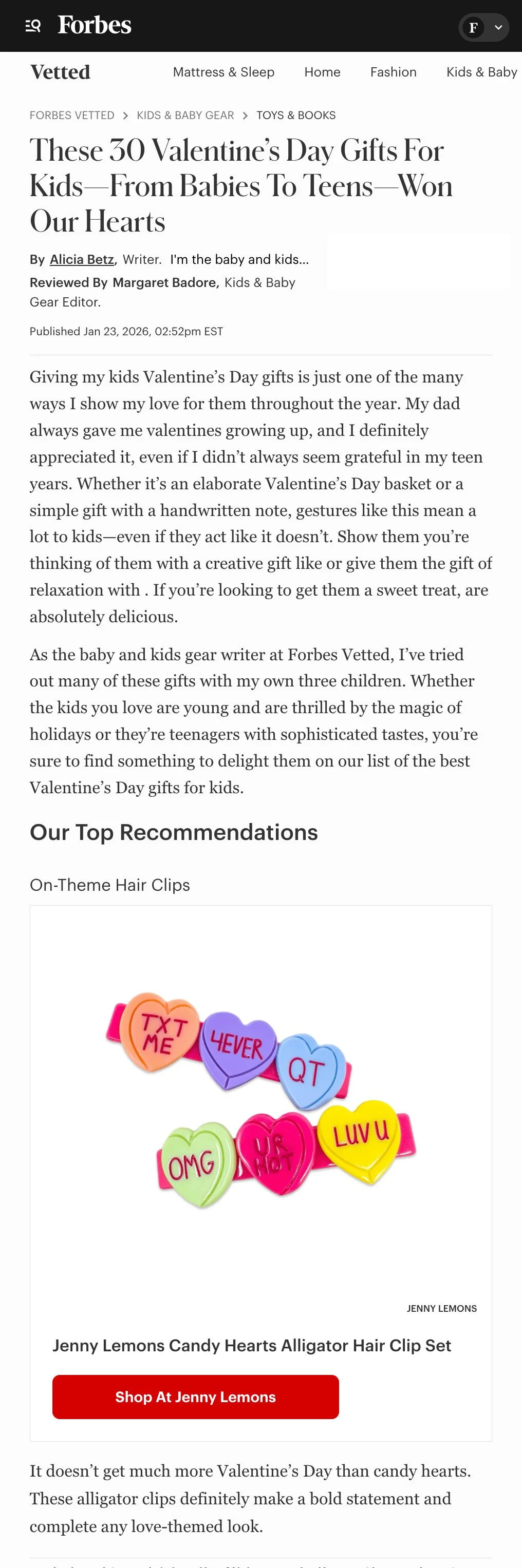Screen dimensions: 522x1568
Task: Go to the Forbes homepage logo
Action: click(x=95, y=25)
